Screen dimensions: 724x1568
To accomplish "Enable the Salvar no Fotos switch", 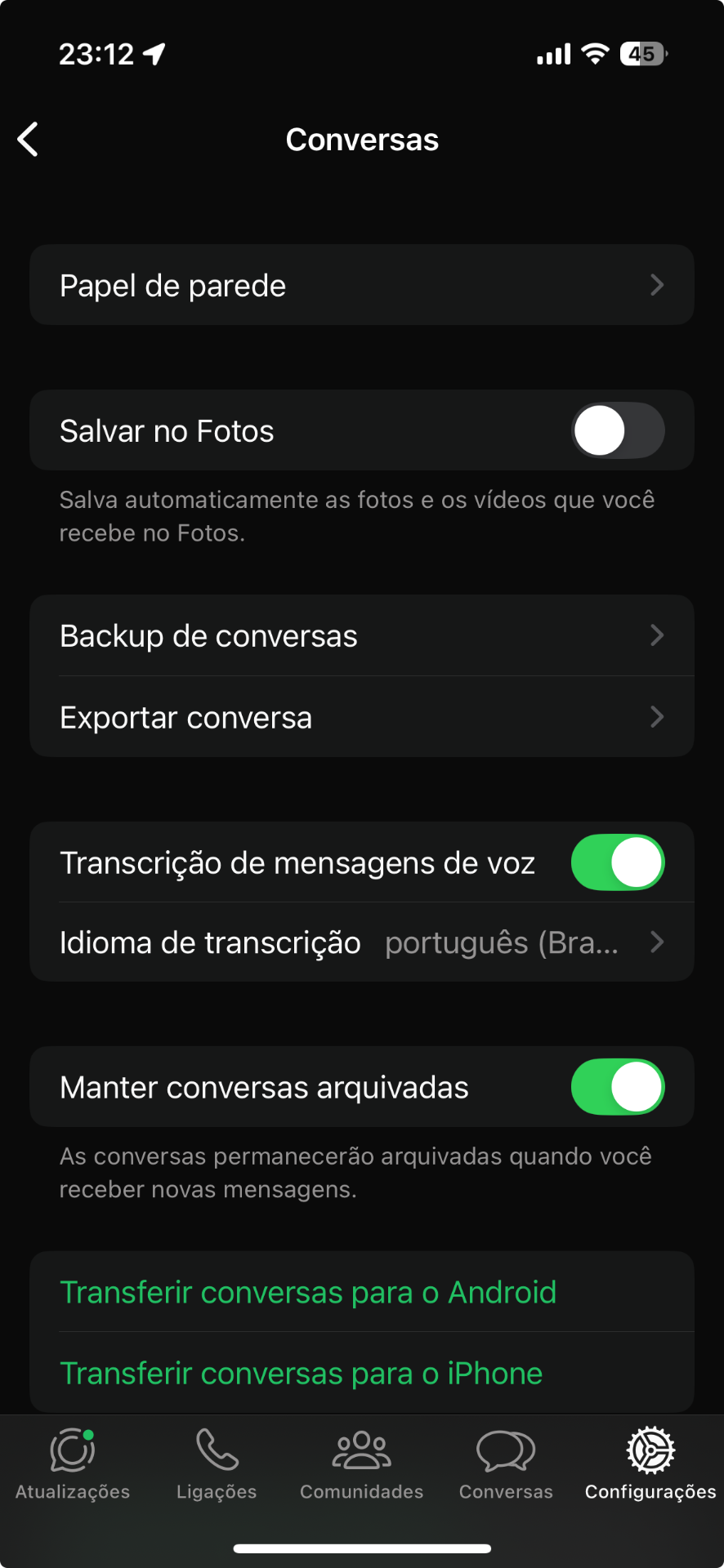I will [617, 430].
